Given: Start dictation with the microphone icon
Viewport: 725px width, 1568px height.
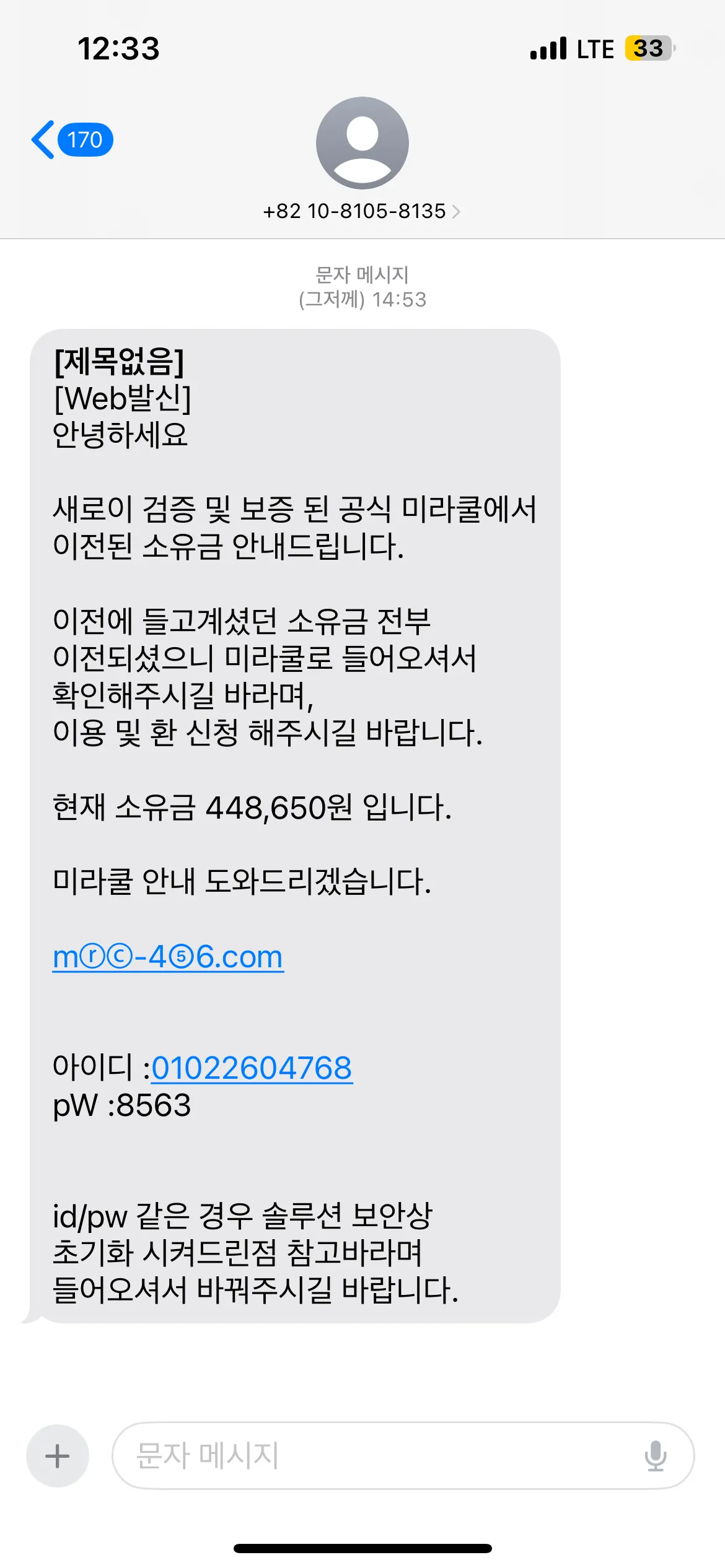Looking at the screenshot, I should [x=656, y=1456].
